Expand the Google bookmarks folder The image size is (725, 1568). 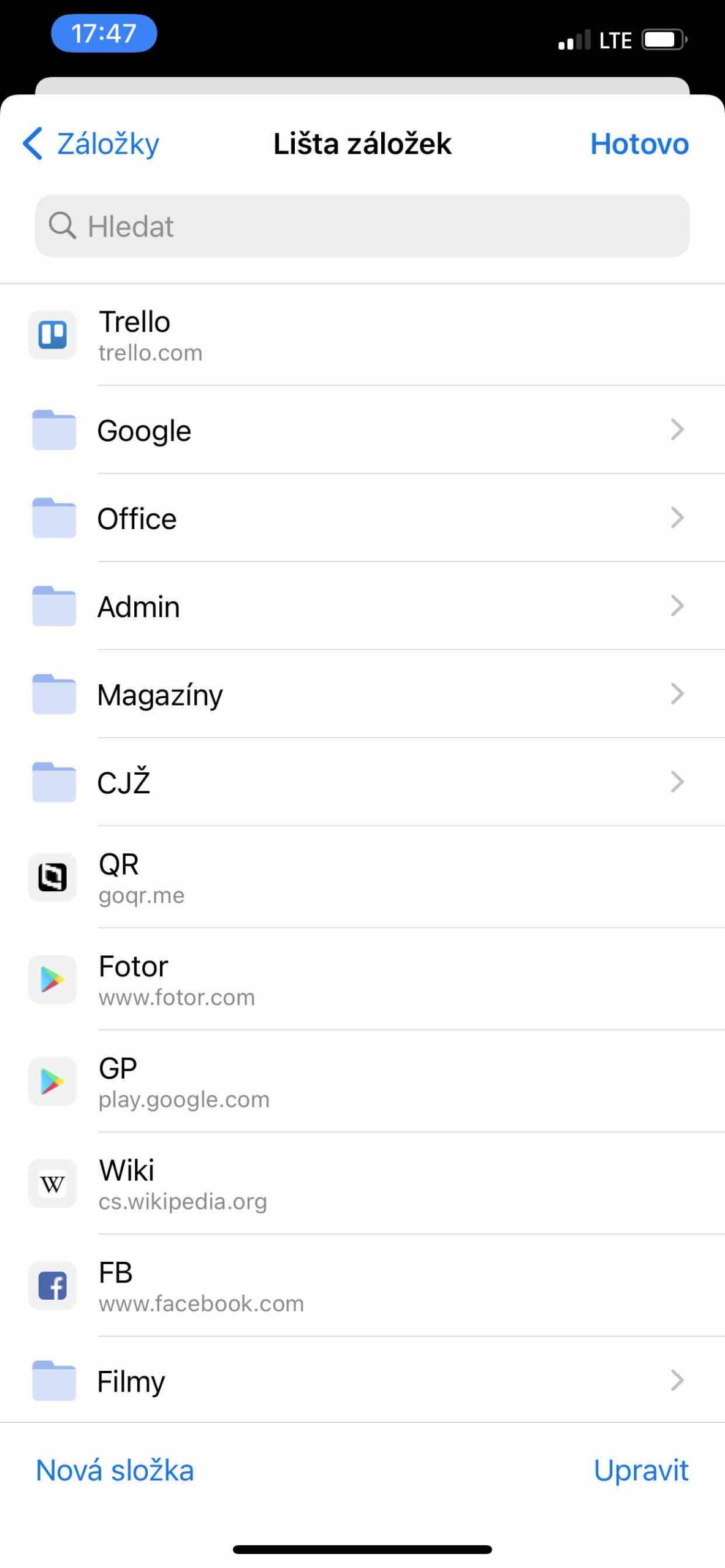point(676,430)
